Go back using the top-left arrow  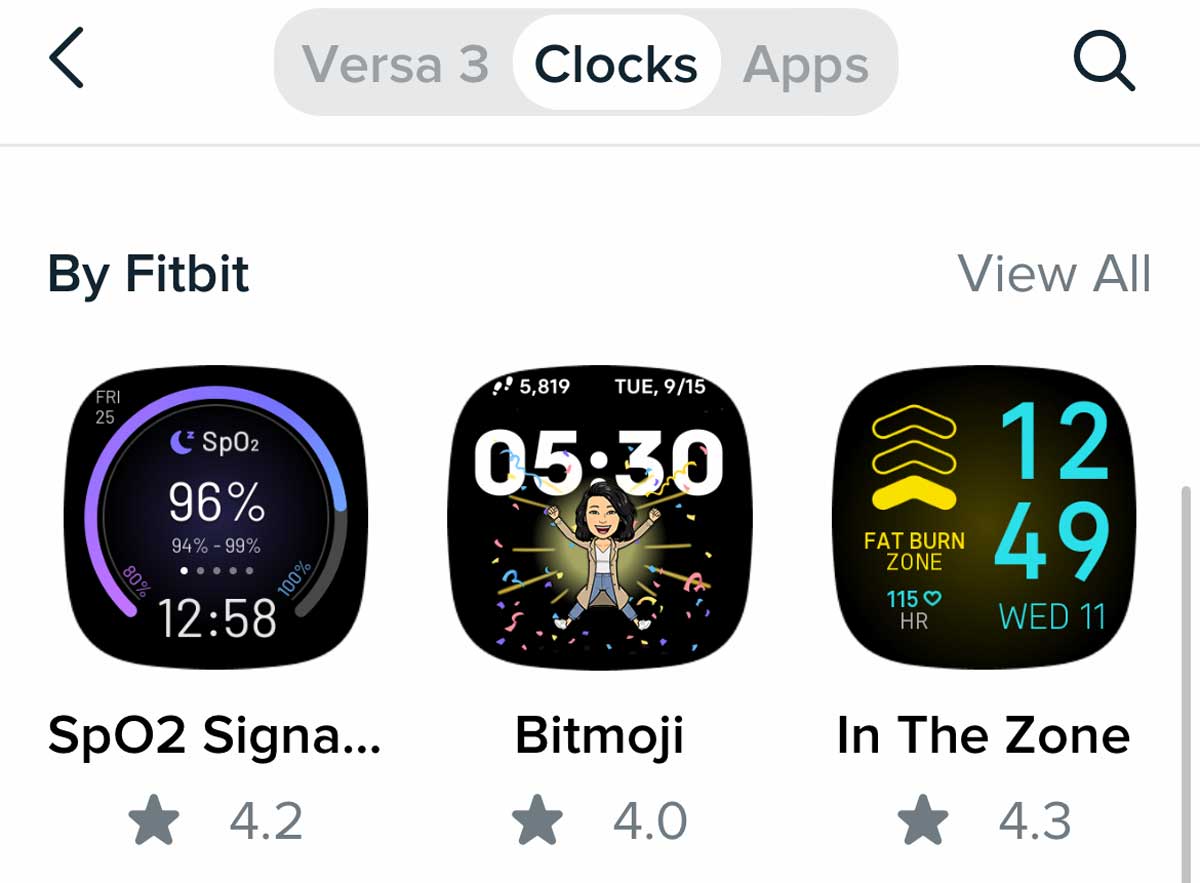[66, 60]
